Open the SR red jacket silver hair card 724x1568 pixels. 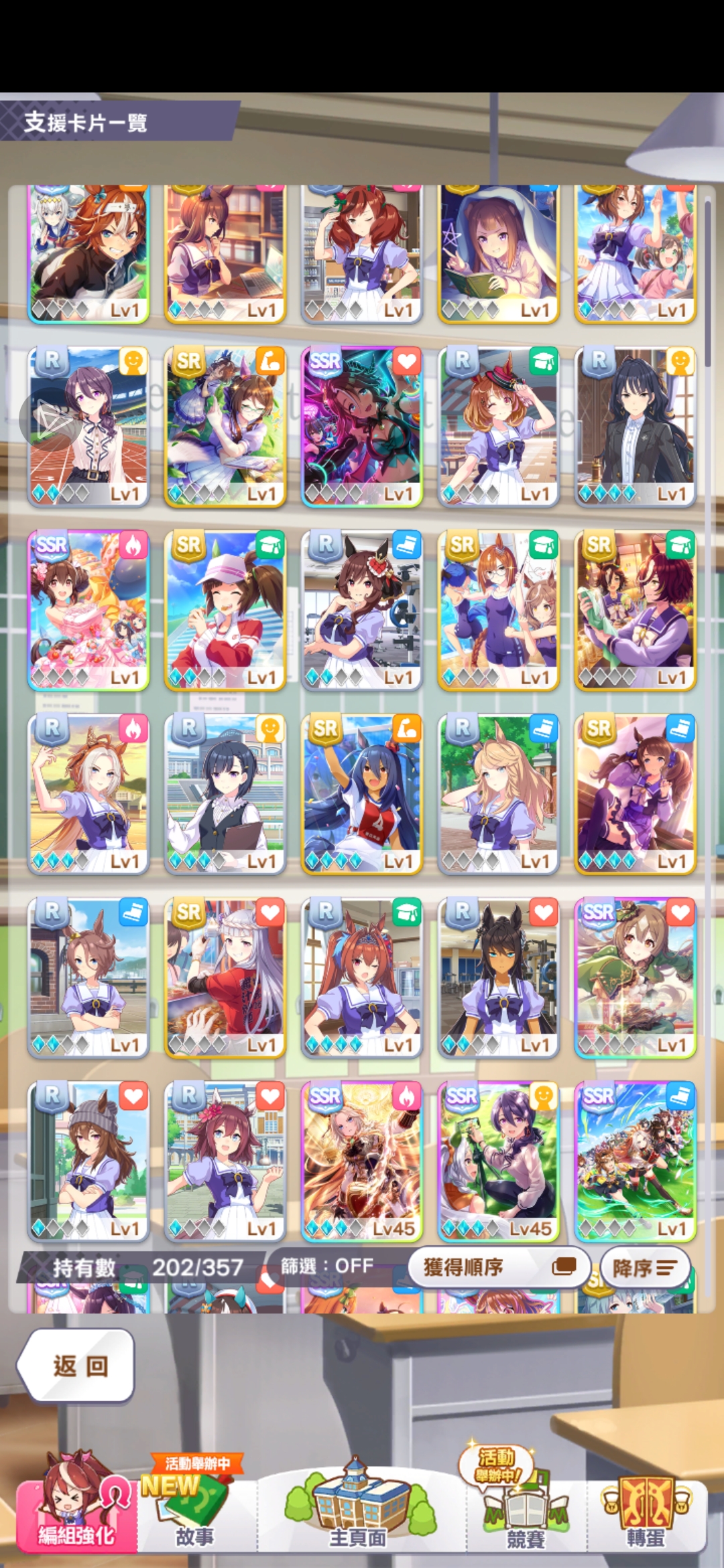coord(225,977)
